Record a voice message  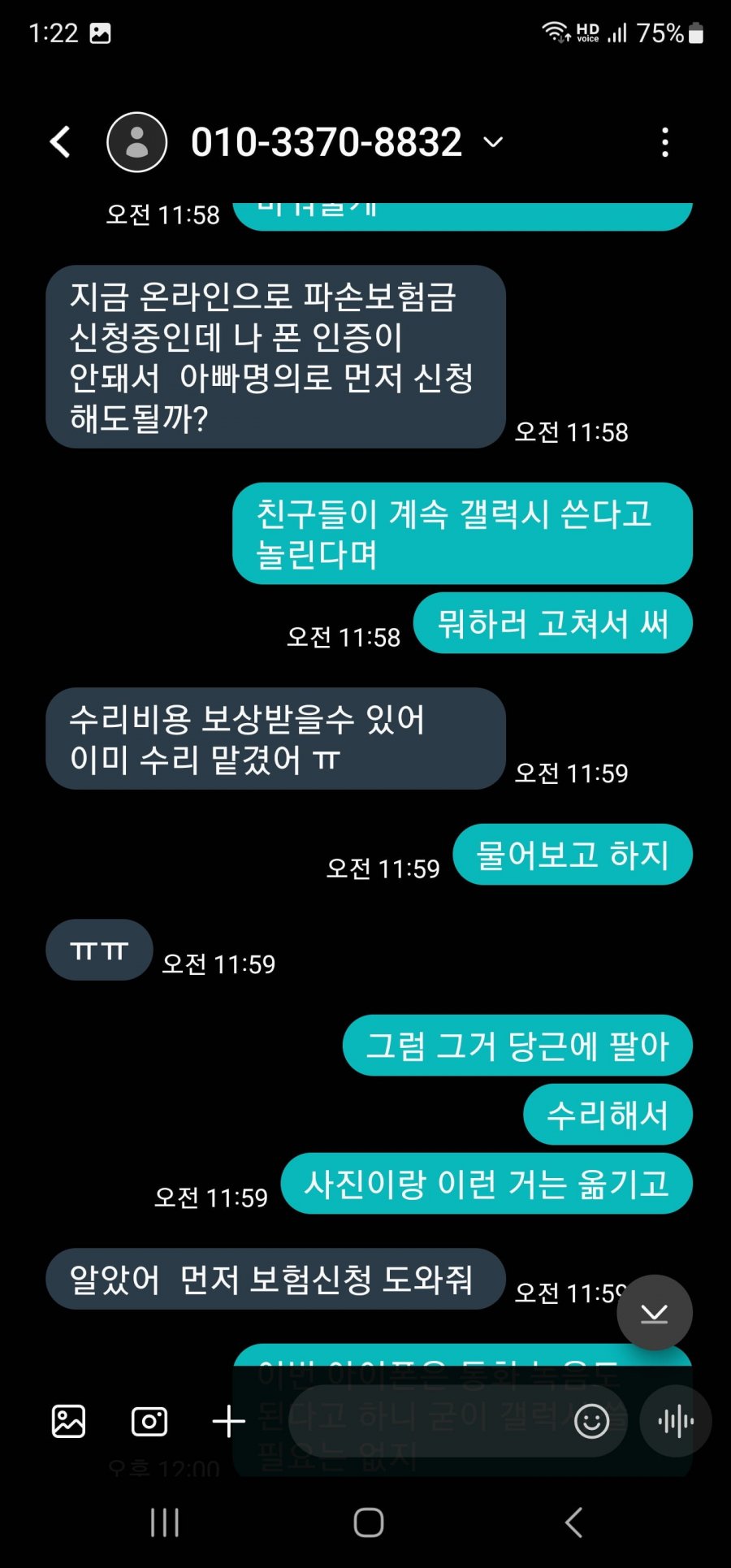click(676, 1421)
